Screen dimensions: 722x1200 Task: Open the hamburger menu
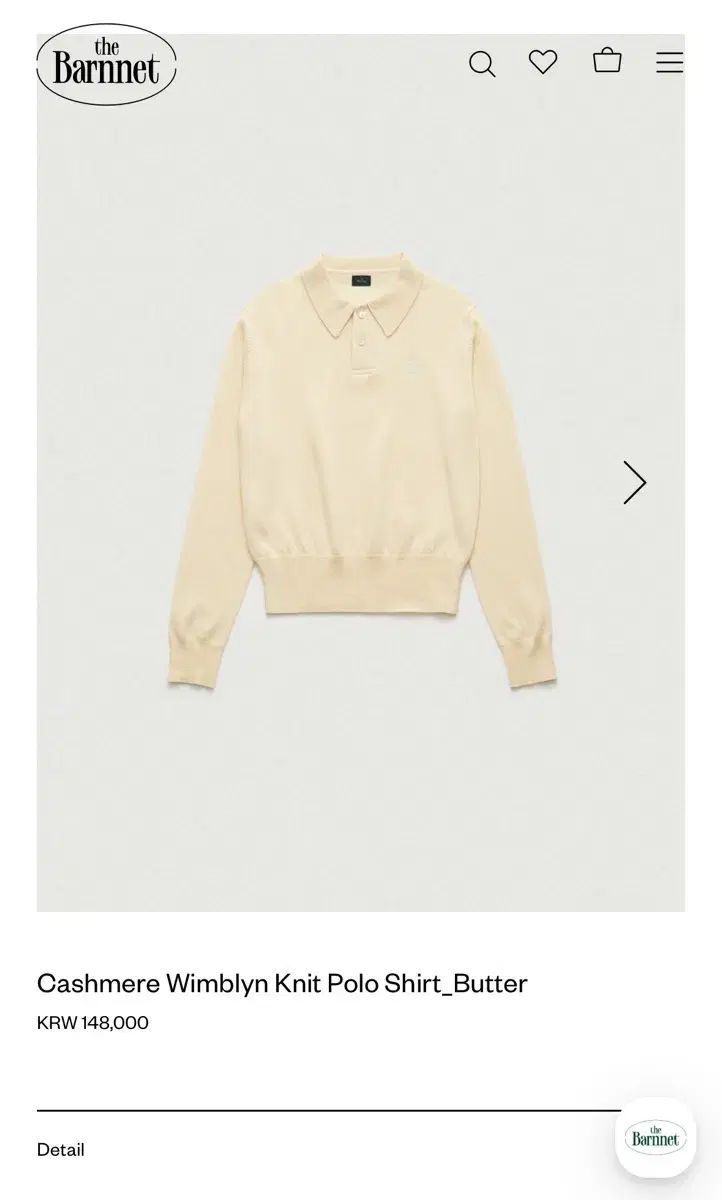pos(669,62)
